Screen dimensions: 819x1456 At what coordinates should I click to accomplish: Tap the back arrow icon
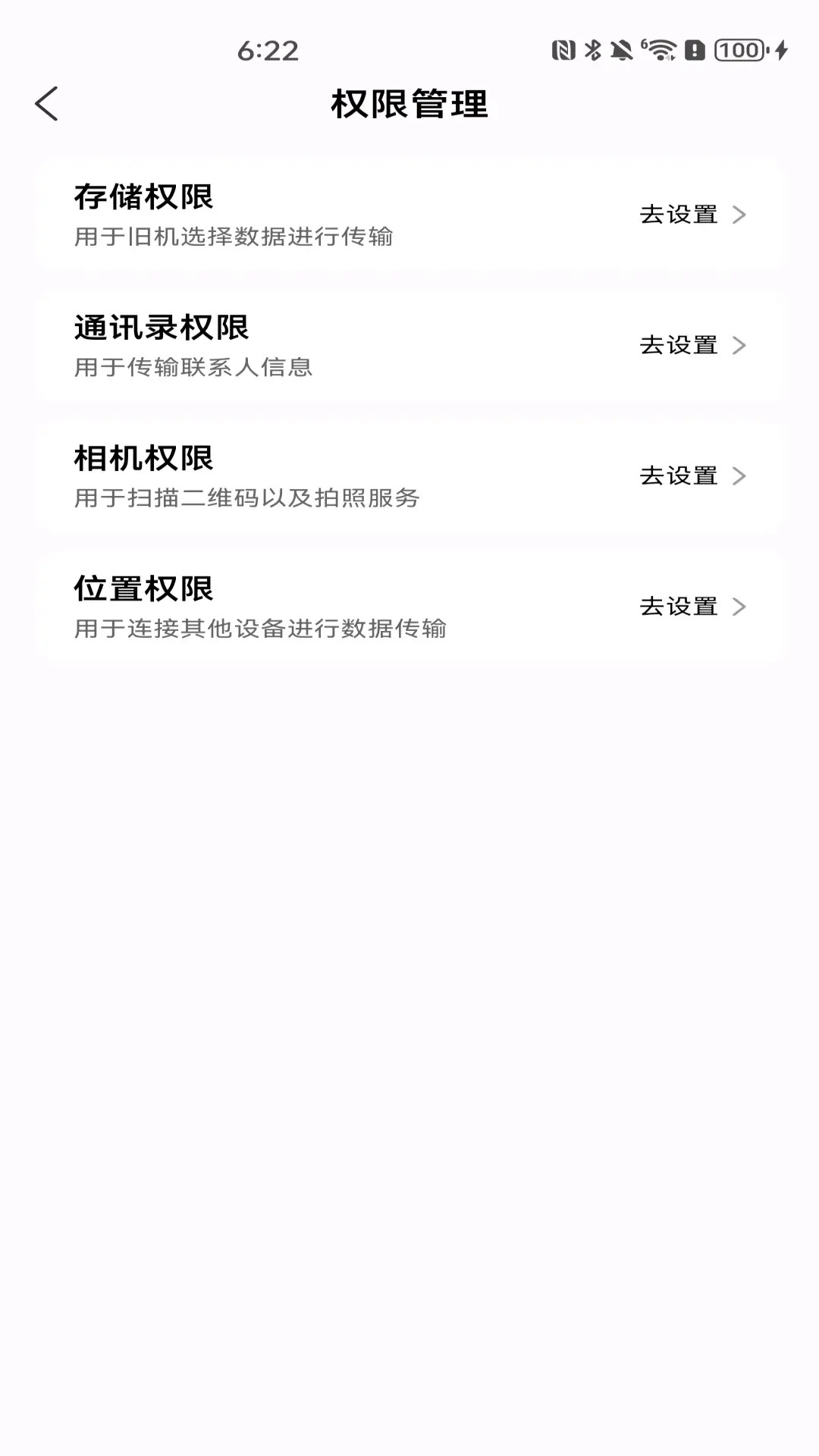[47, 104]
